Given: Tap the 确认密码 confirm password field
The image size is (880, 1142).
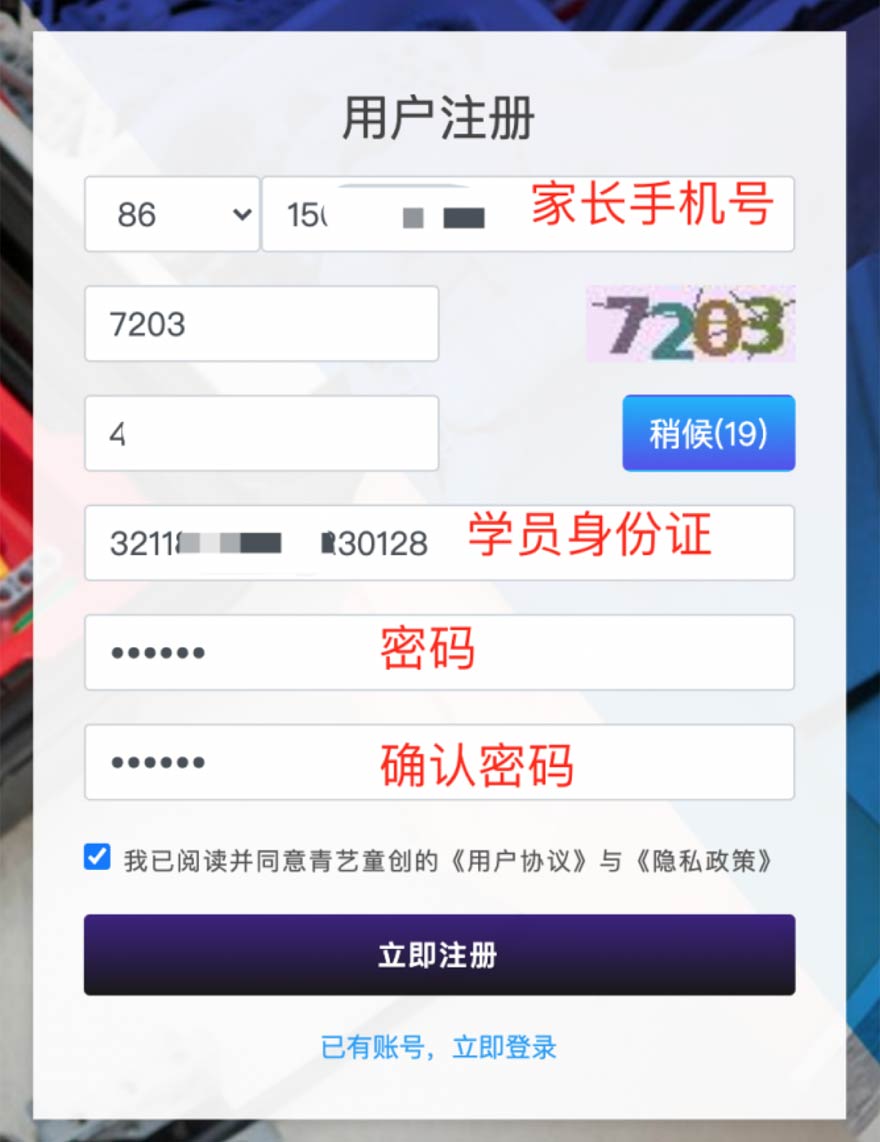Looking at the screenshot, I should coord(439,762).
